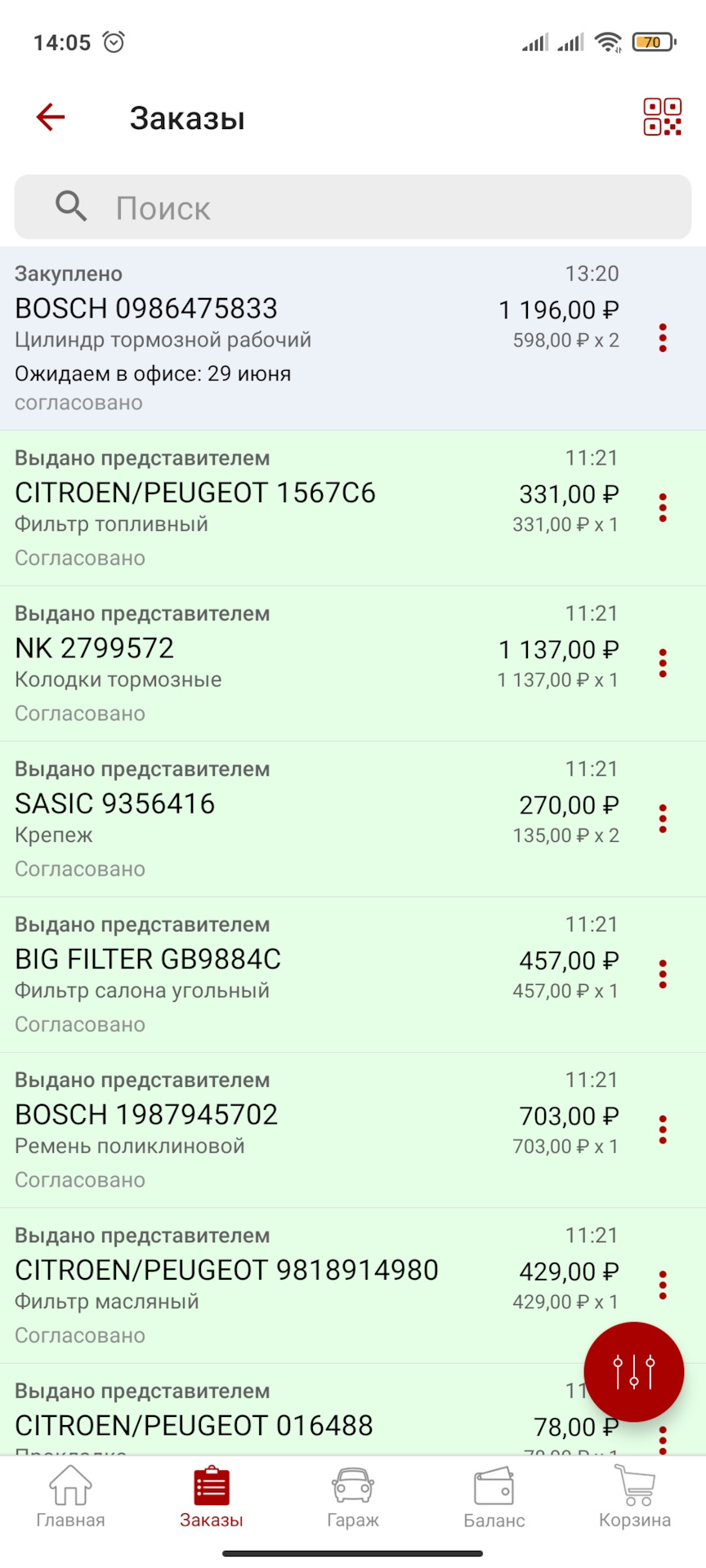Click the back arrow to leave Заказы
The image size is (706, 1568).
[x=50, y=116]
